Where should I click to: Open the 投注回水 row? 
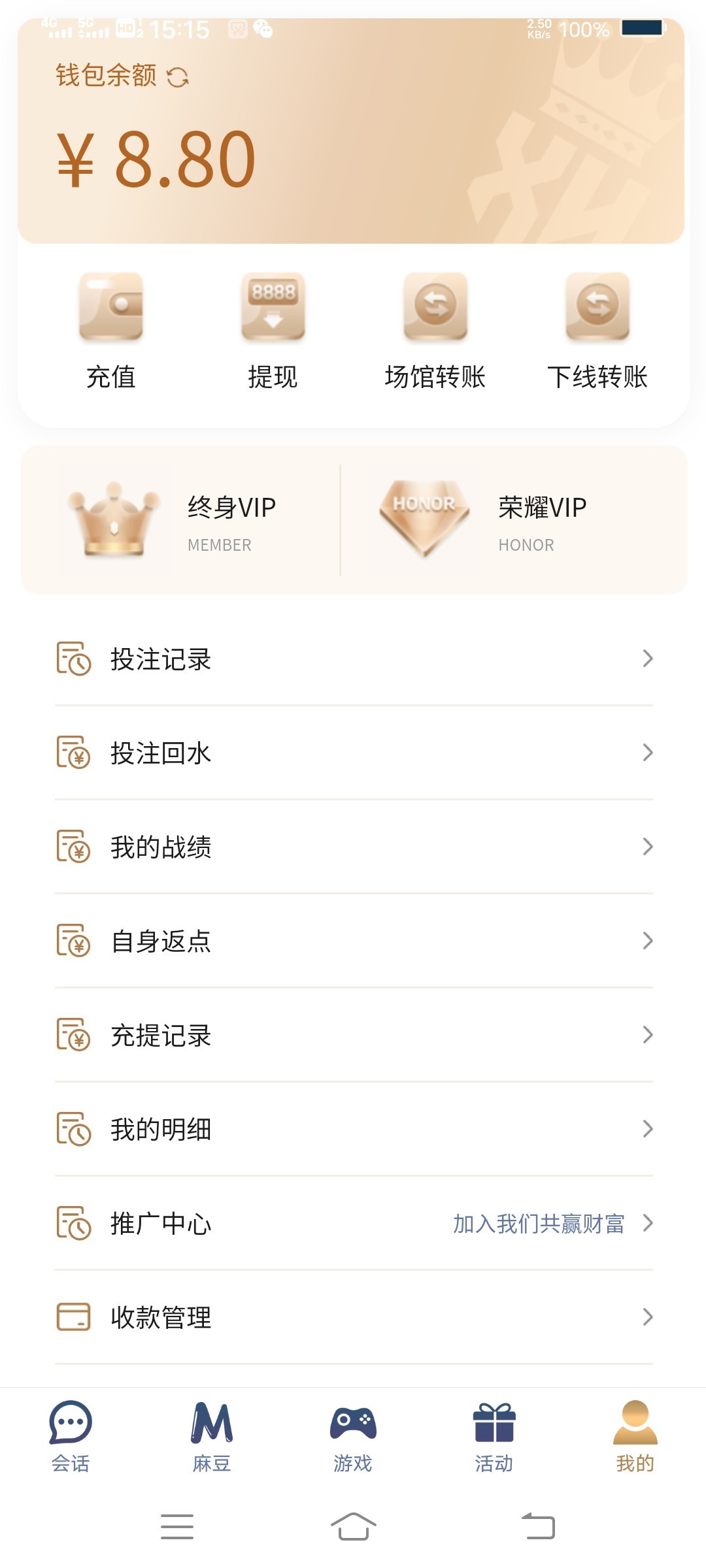pos(353,753)
